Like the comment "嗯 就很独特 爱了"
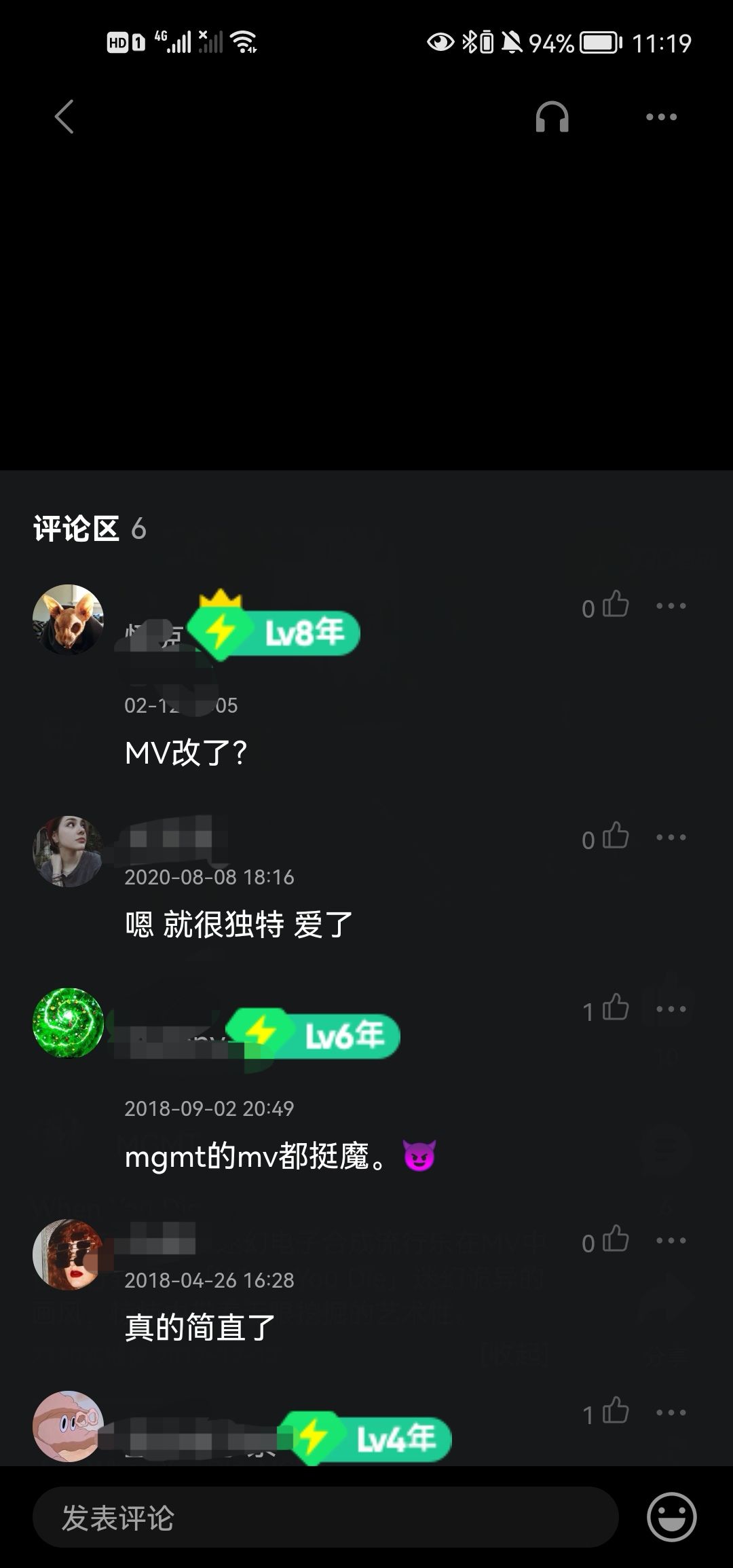733x1568 pixels. point(616,836)
